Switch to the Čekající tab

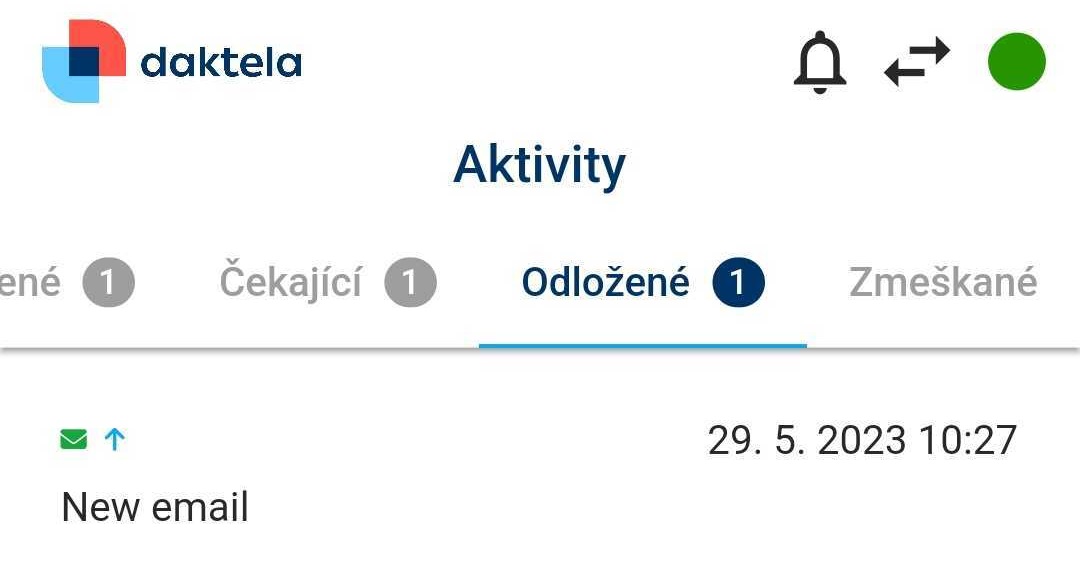327,283
